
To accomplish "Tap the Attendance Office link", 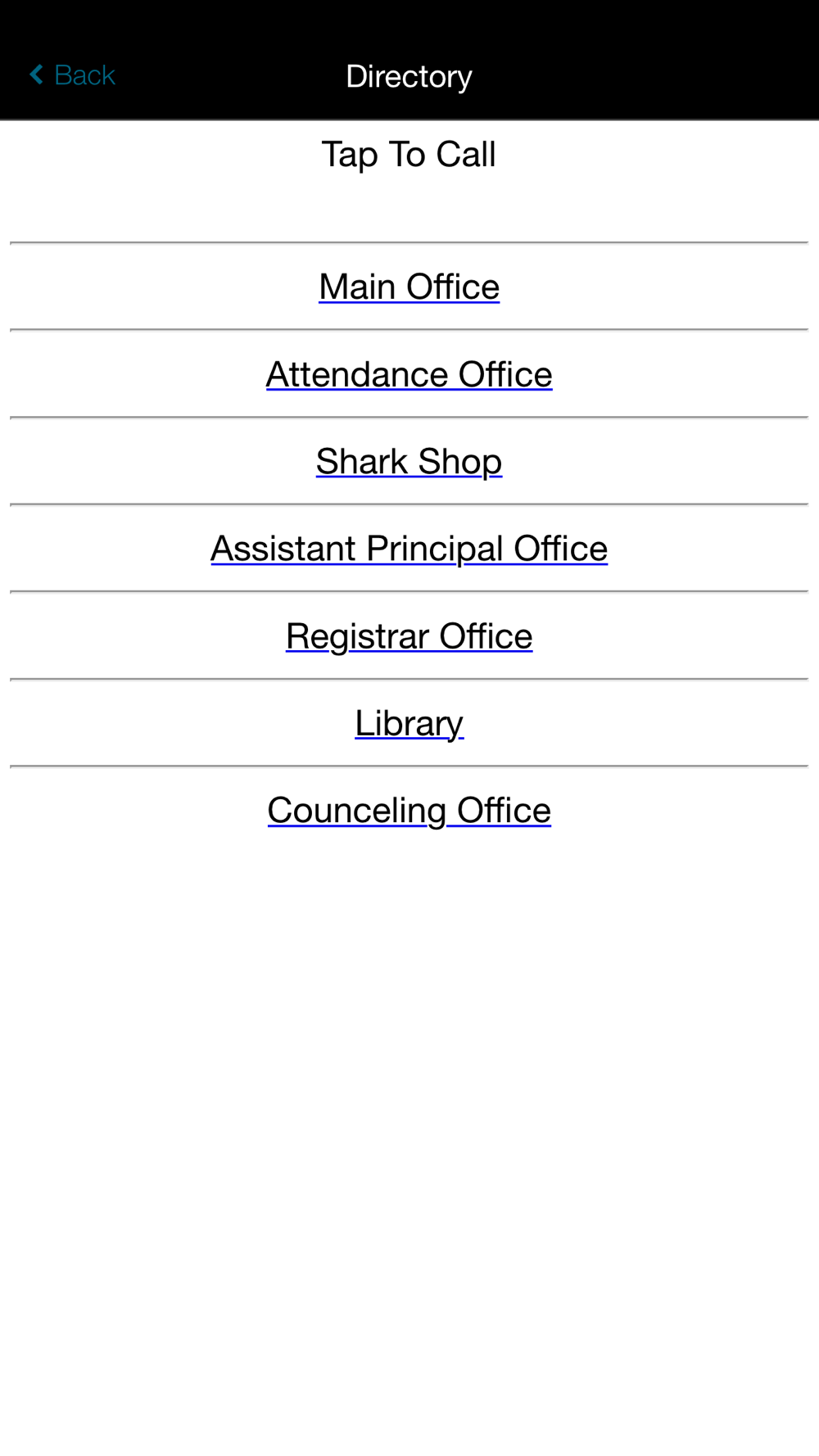I will tap(409, 375).
